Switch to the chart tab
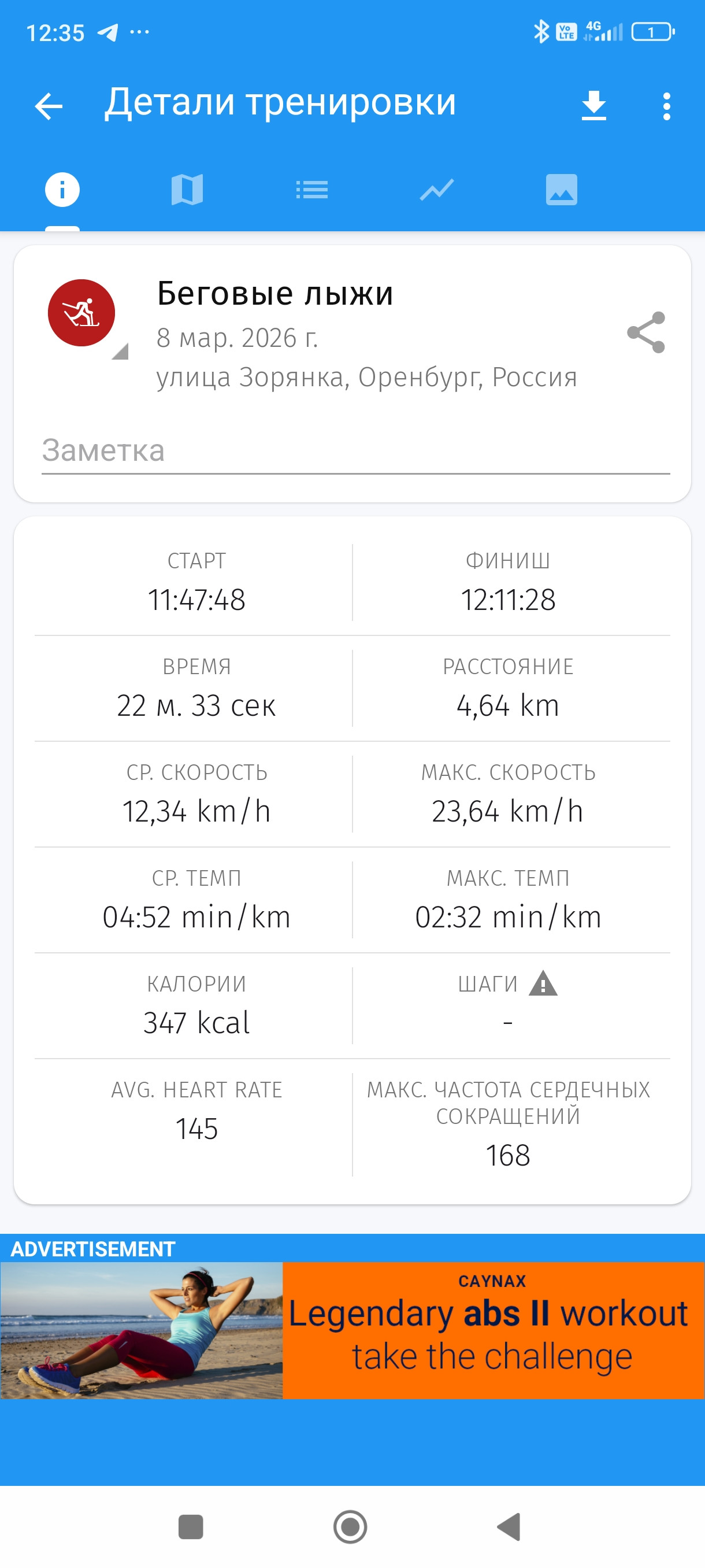Screen dimensions: 705x1568 [x=436, y=190]
